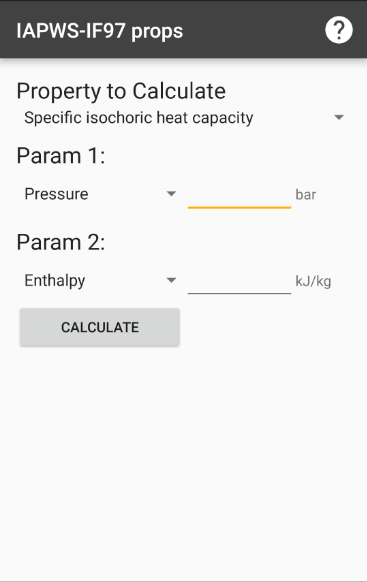This screenshot has height=582, width=367.
Task: Hit the CALCULATE button
Action: click(100, 327)
